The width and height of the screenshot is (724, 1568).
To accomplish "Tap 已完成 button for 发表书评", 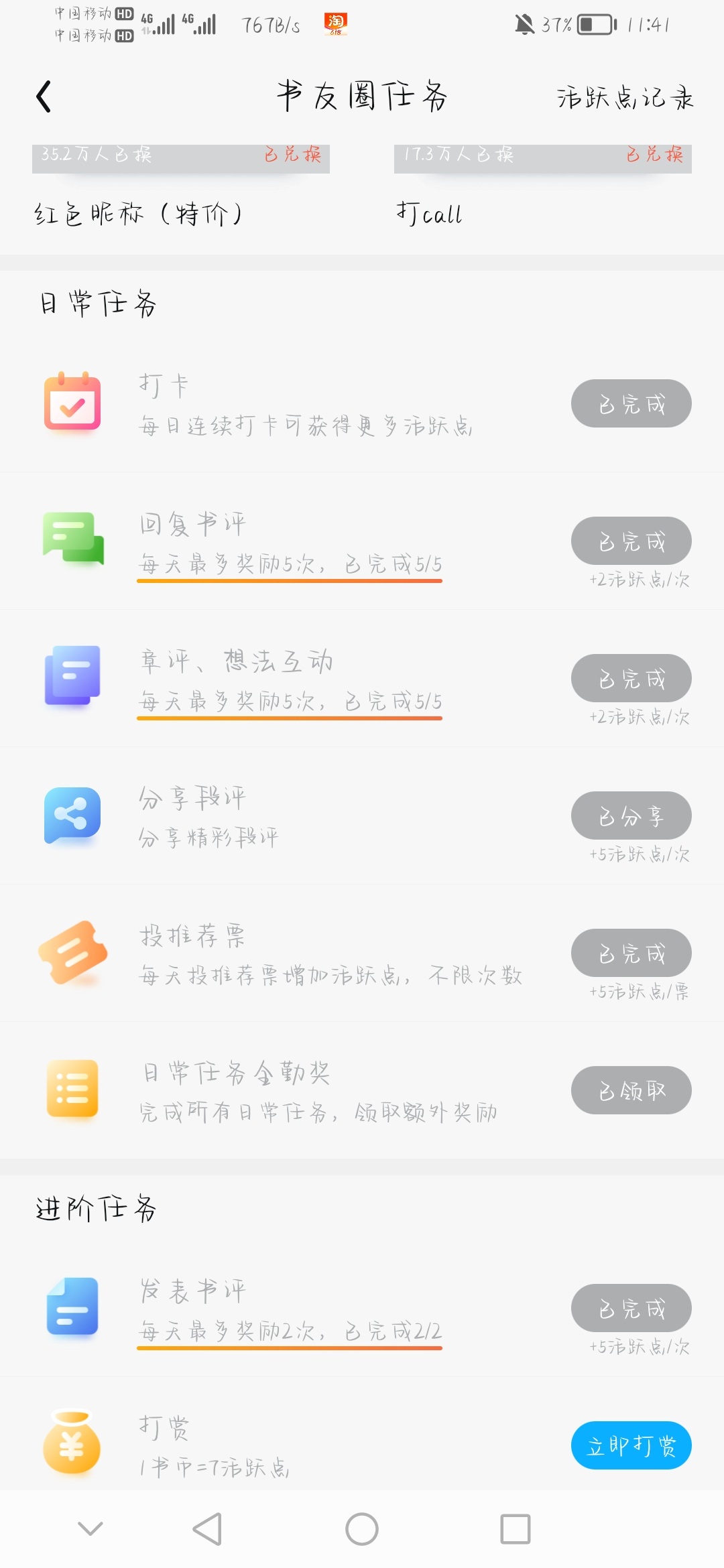I will [x=631, y=1308].
